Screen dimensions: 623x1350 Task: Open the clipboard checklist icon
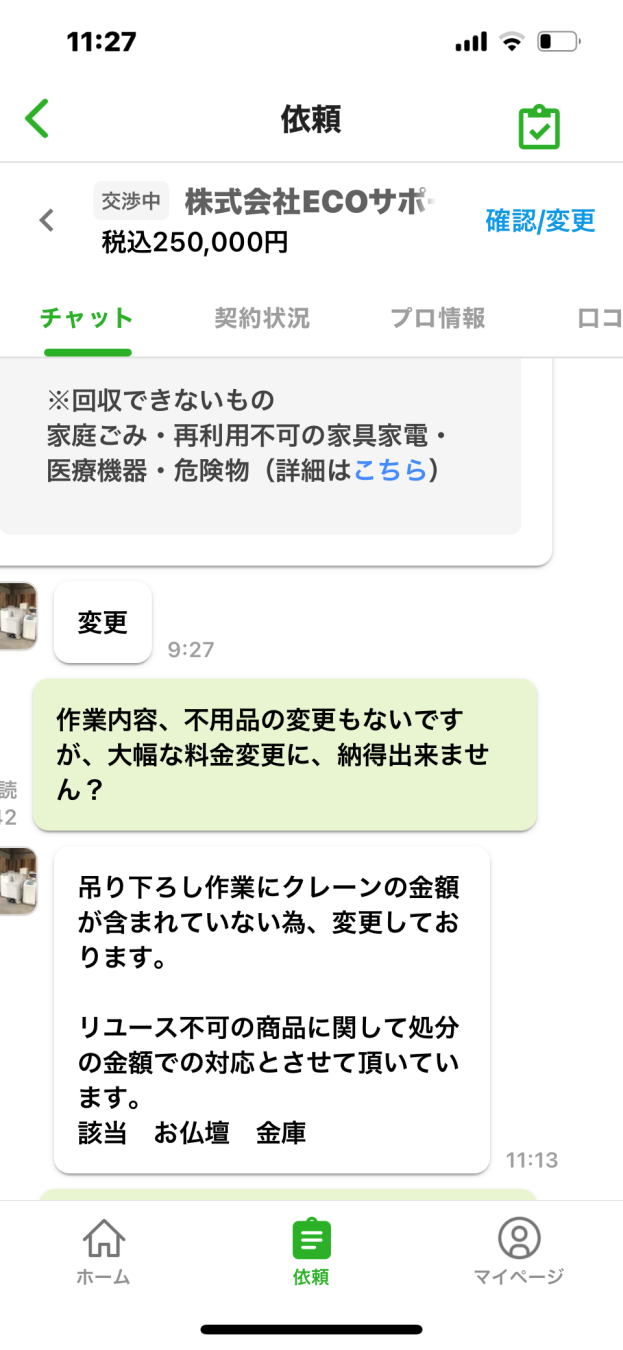539,127
